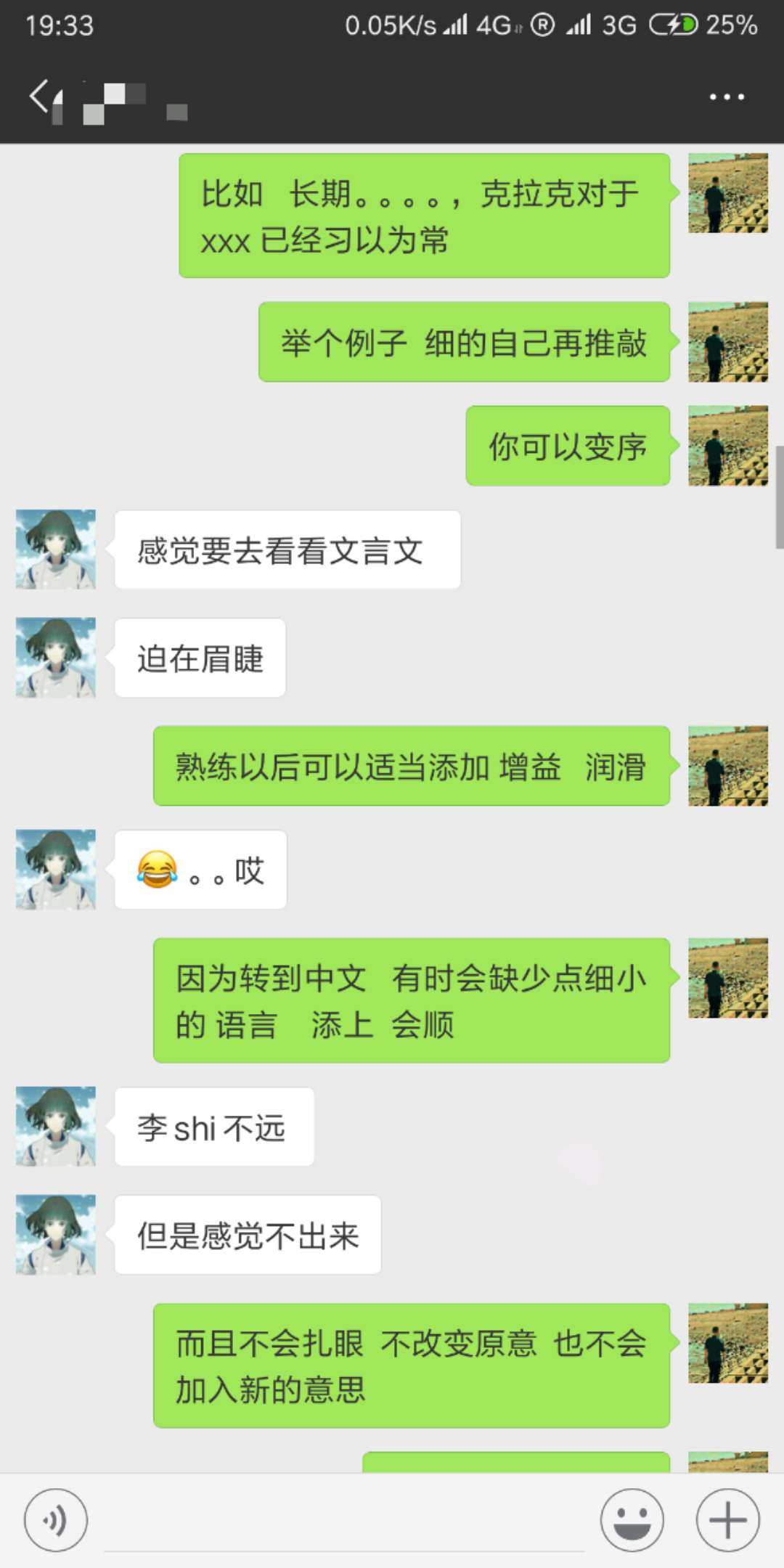
Task: Open the plus attachment menu
Action: click(x=727, y=1519)
